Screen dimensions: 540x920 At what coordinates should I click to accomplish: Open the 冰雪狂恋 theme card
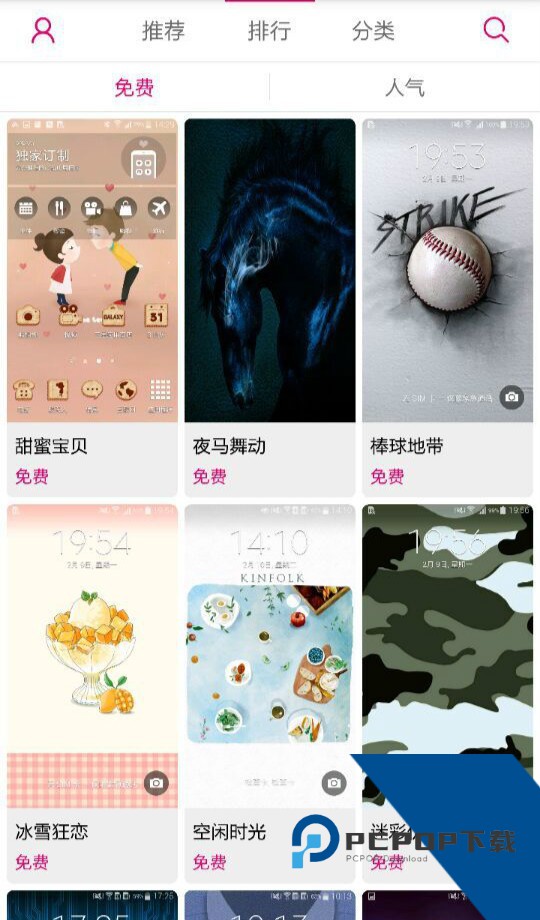click(x=92, y=694)
